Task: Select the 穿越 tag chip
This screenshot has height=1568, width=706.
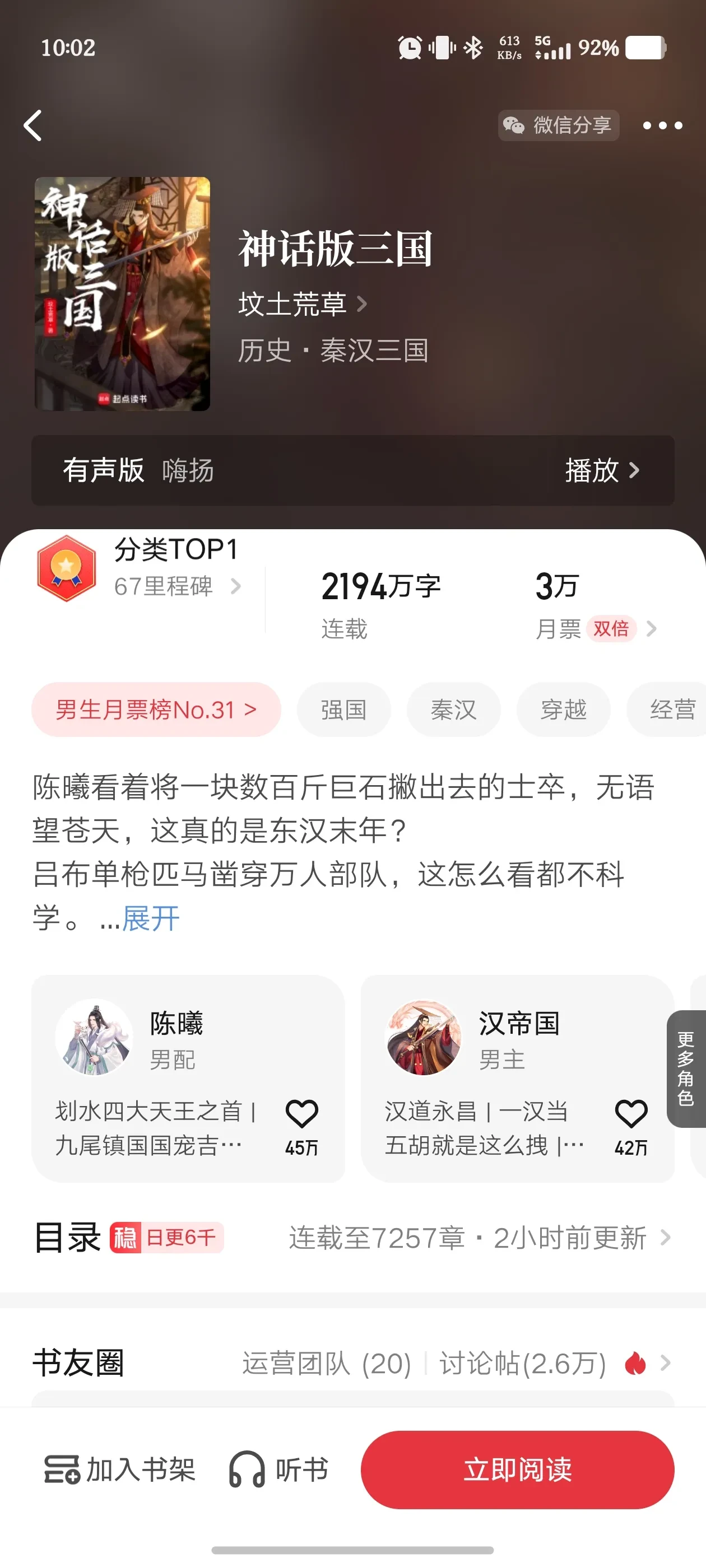Action: point(563,710)
